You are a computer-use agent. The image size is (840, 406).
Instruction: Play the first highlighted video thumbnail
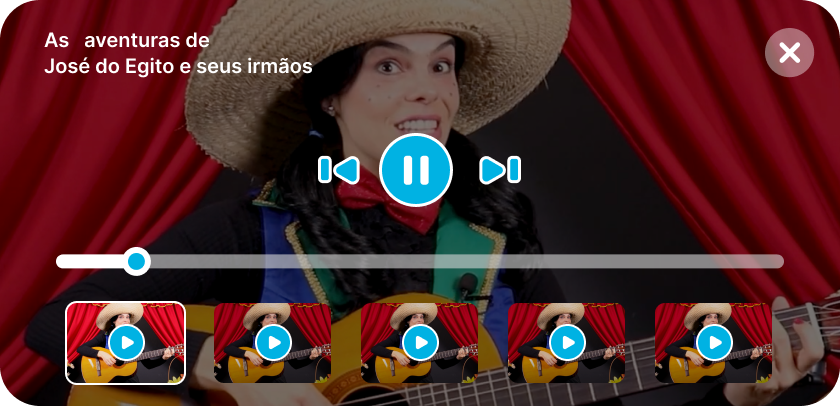(126, 343)
